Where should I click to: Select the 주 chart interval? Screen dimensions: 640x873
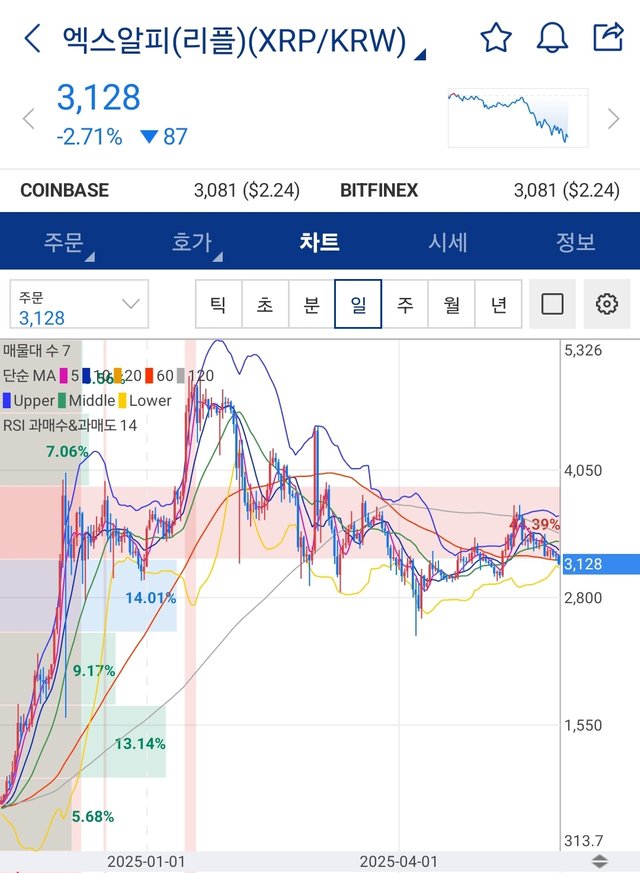coord(405,304)
